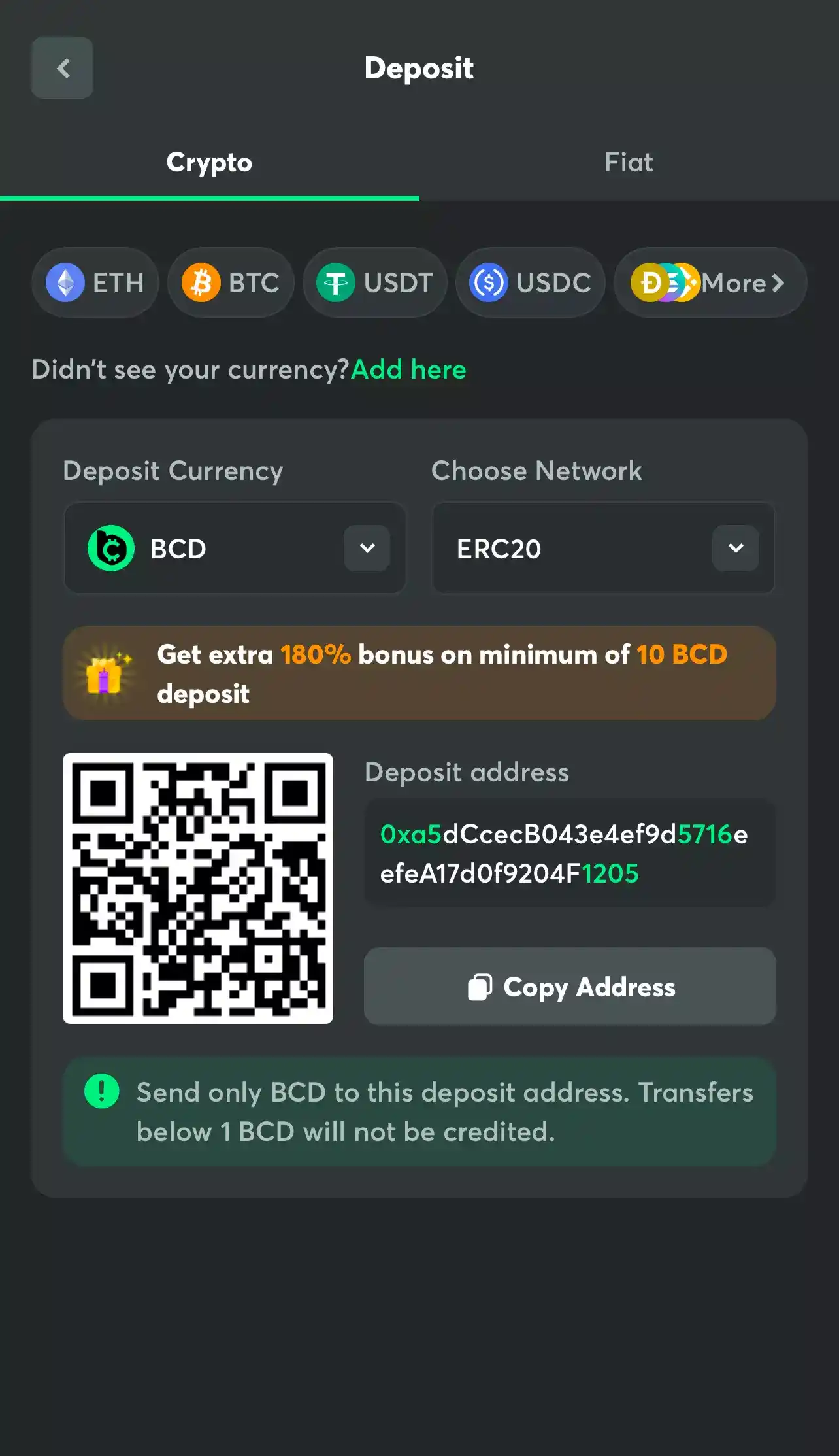Switch to the Fiat tab
This screenshot has height=1456, width=839.
tap(628, 162)
